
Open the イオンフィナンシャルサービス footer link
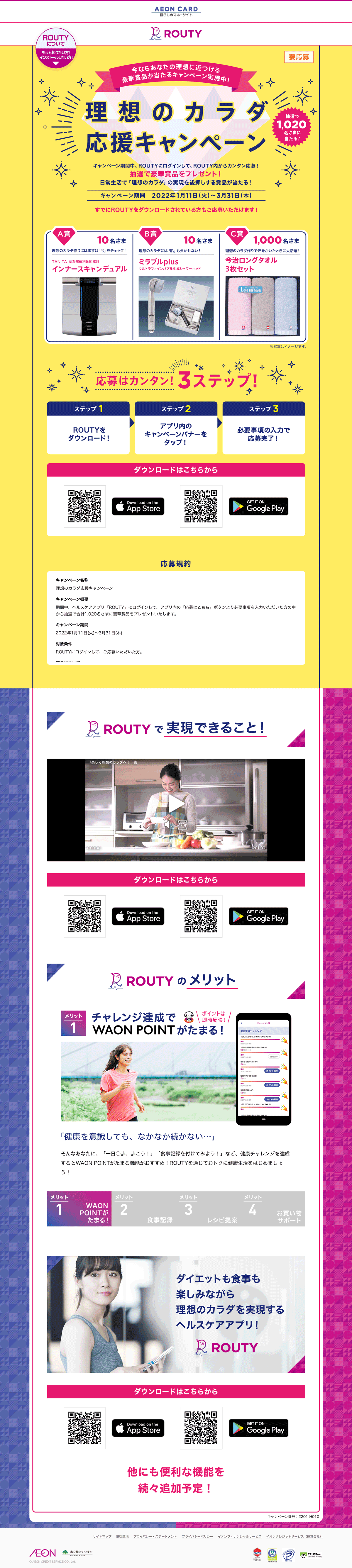[239, 1536]
